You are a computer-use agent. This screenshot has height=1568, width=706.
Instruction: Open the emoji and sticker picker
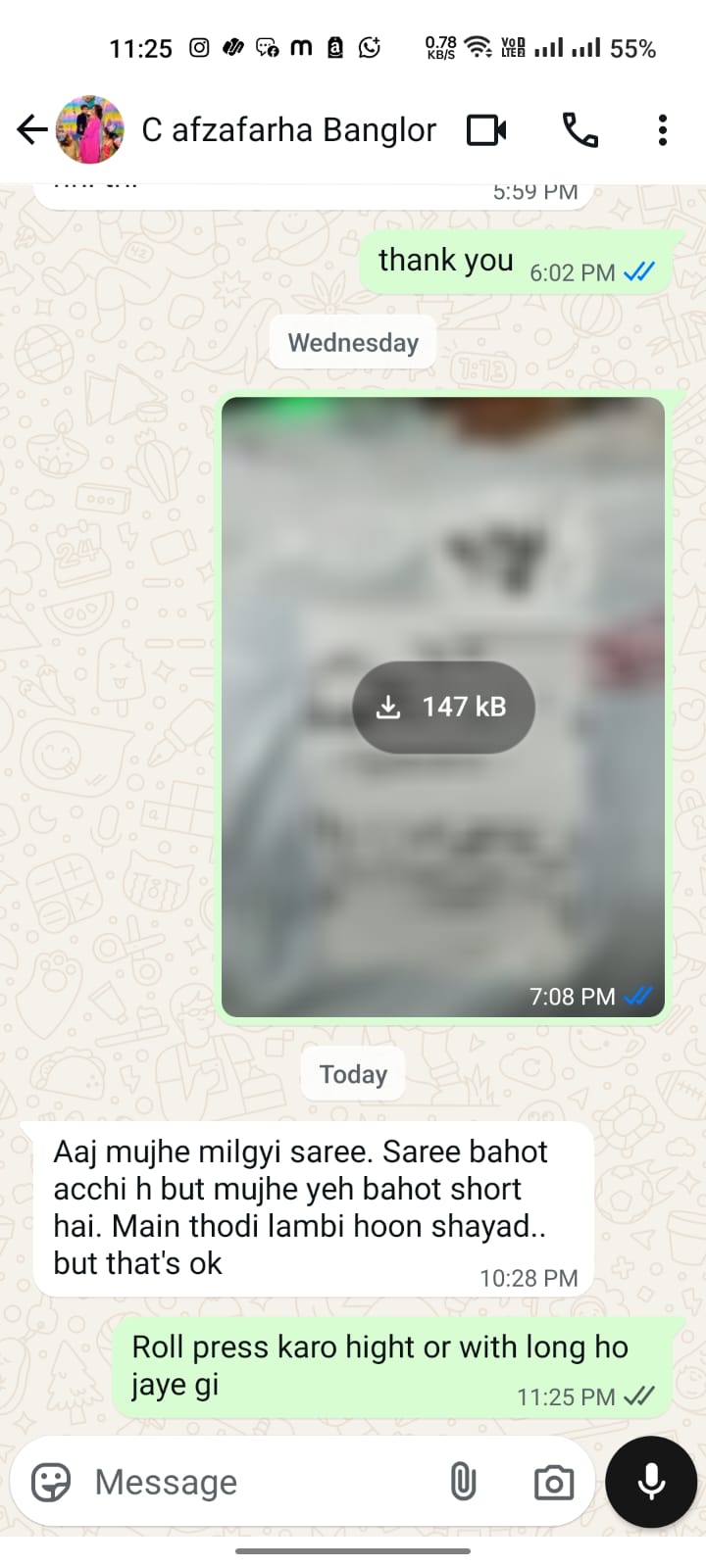pos(51,1482)
